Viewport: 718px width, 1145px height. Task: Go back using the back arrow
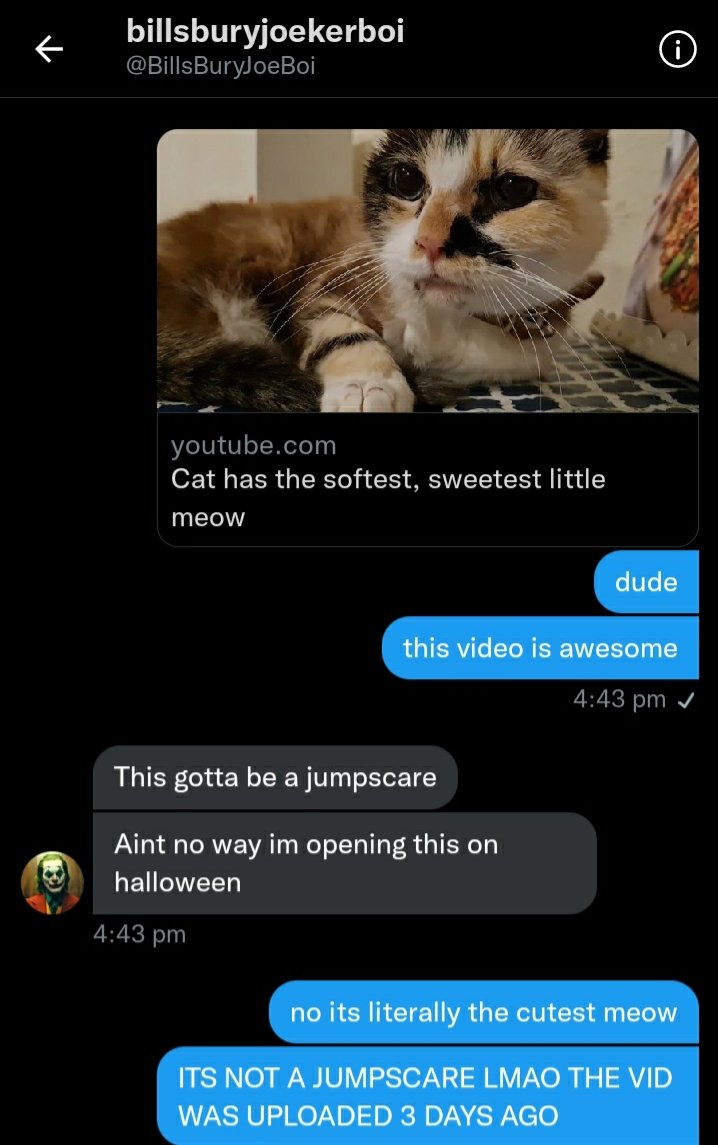pos(49,49)
